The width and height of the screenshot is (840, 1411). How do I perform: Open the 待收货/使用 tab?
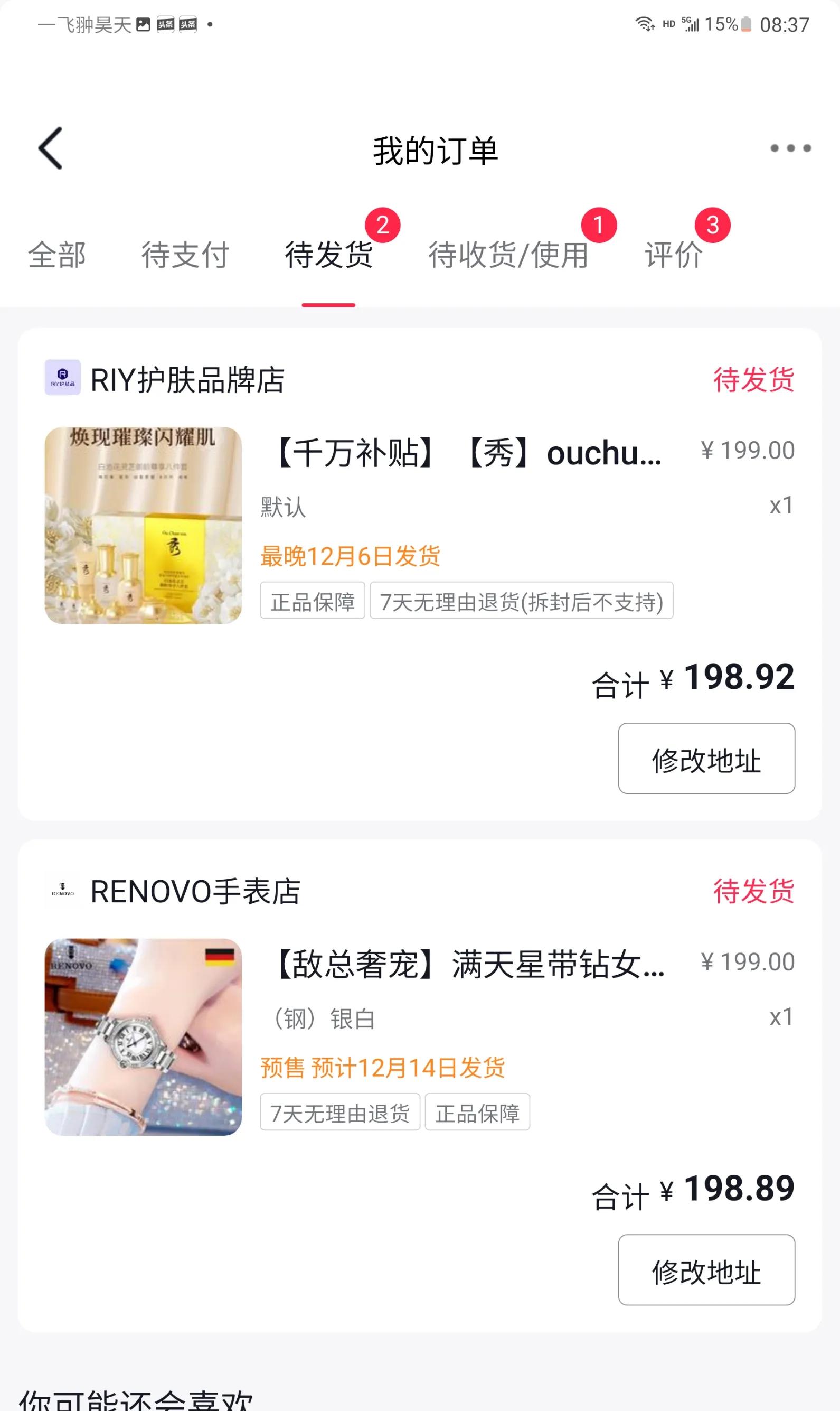pyautogui.click(x=508, y=256)
